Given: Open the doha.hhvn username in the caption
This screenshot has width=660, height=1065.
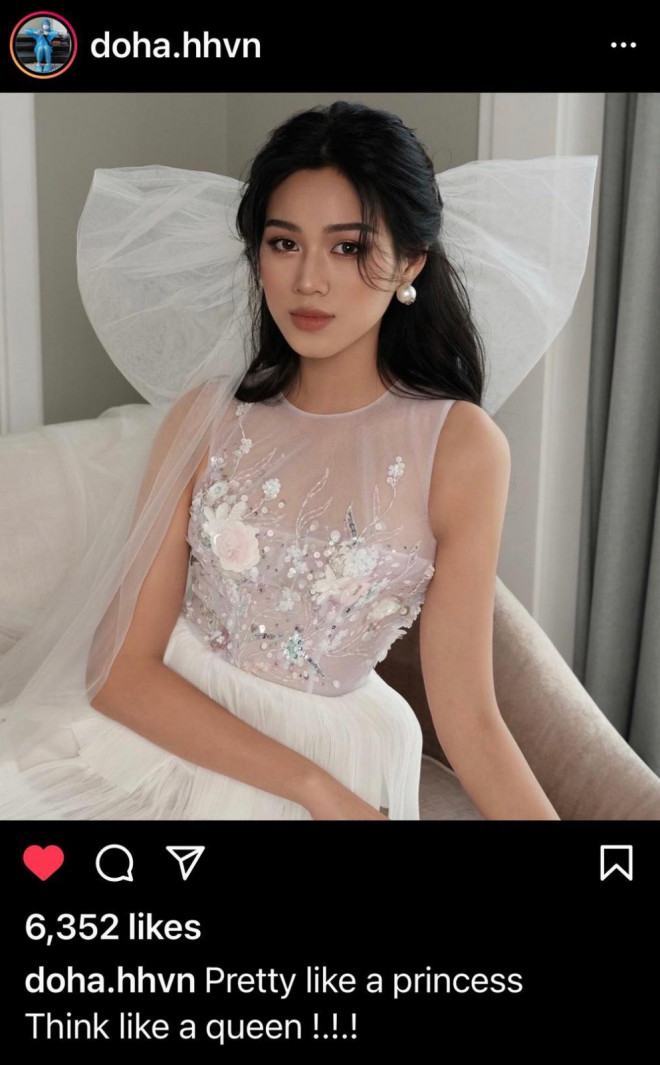Looking at the screenshot, I should pyautogui.click(x=109, y=980).
